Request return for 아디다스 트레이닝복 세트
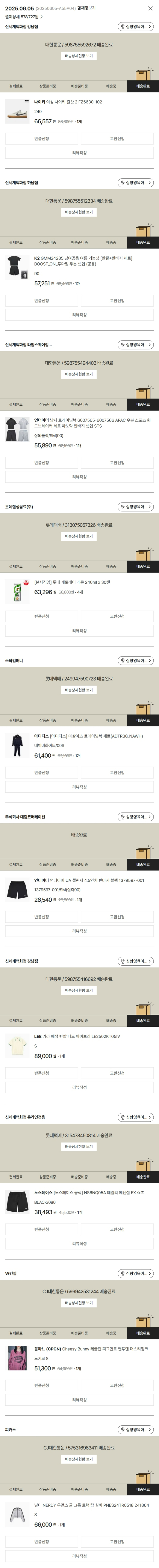The height and width of the screenshot is (1568, 159). [42, 773]
